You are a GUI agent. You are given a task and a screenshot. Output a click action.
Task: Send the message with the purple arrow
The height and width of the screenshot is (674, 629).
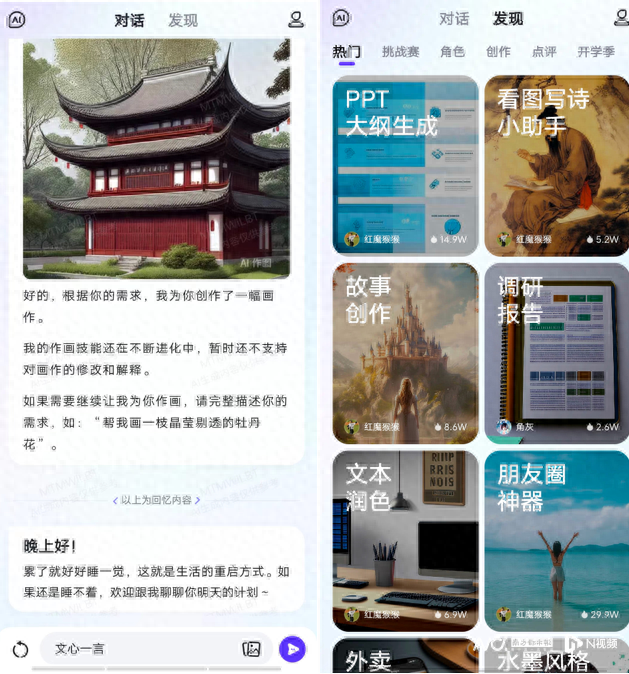coord(292,649)
